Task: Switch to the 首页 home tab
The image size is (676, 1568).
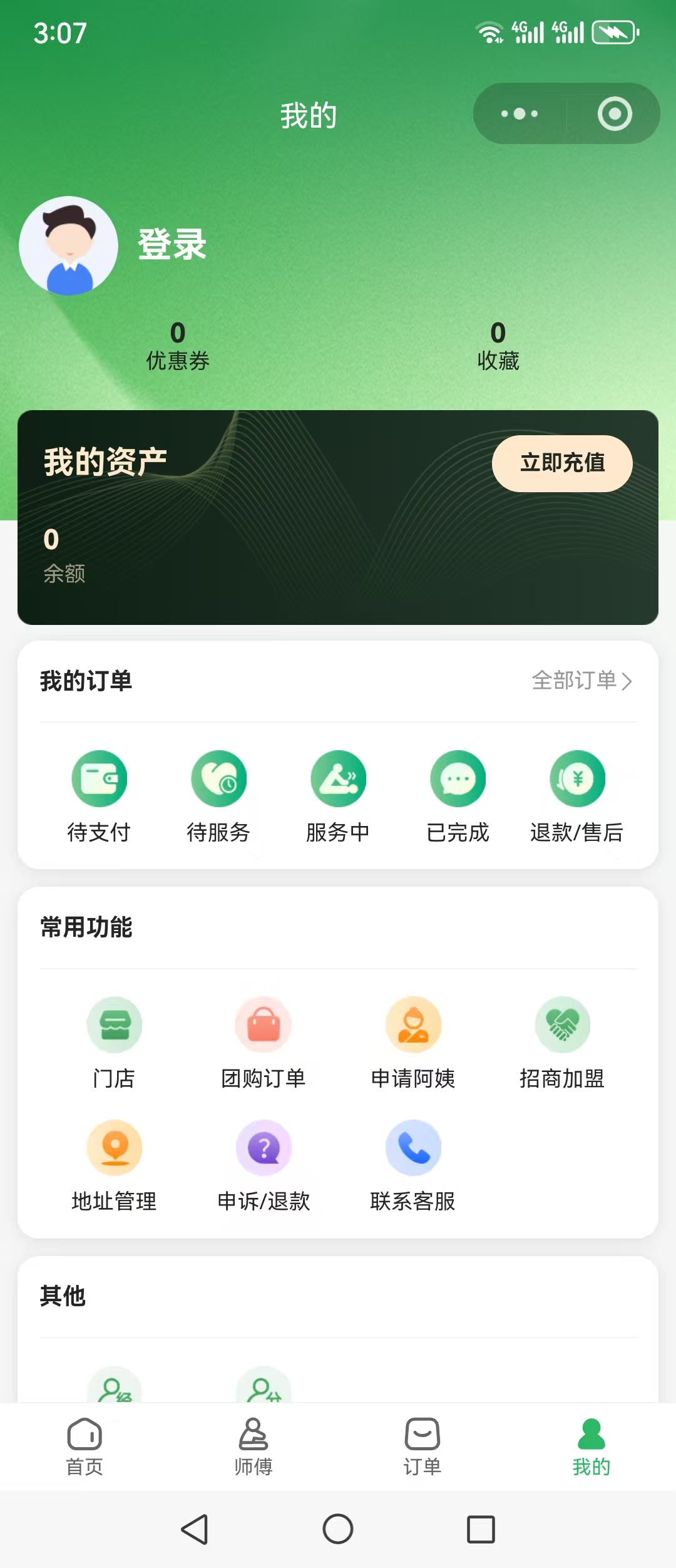Action: click(x=84, y=1447)
